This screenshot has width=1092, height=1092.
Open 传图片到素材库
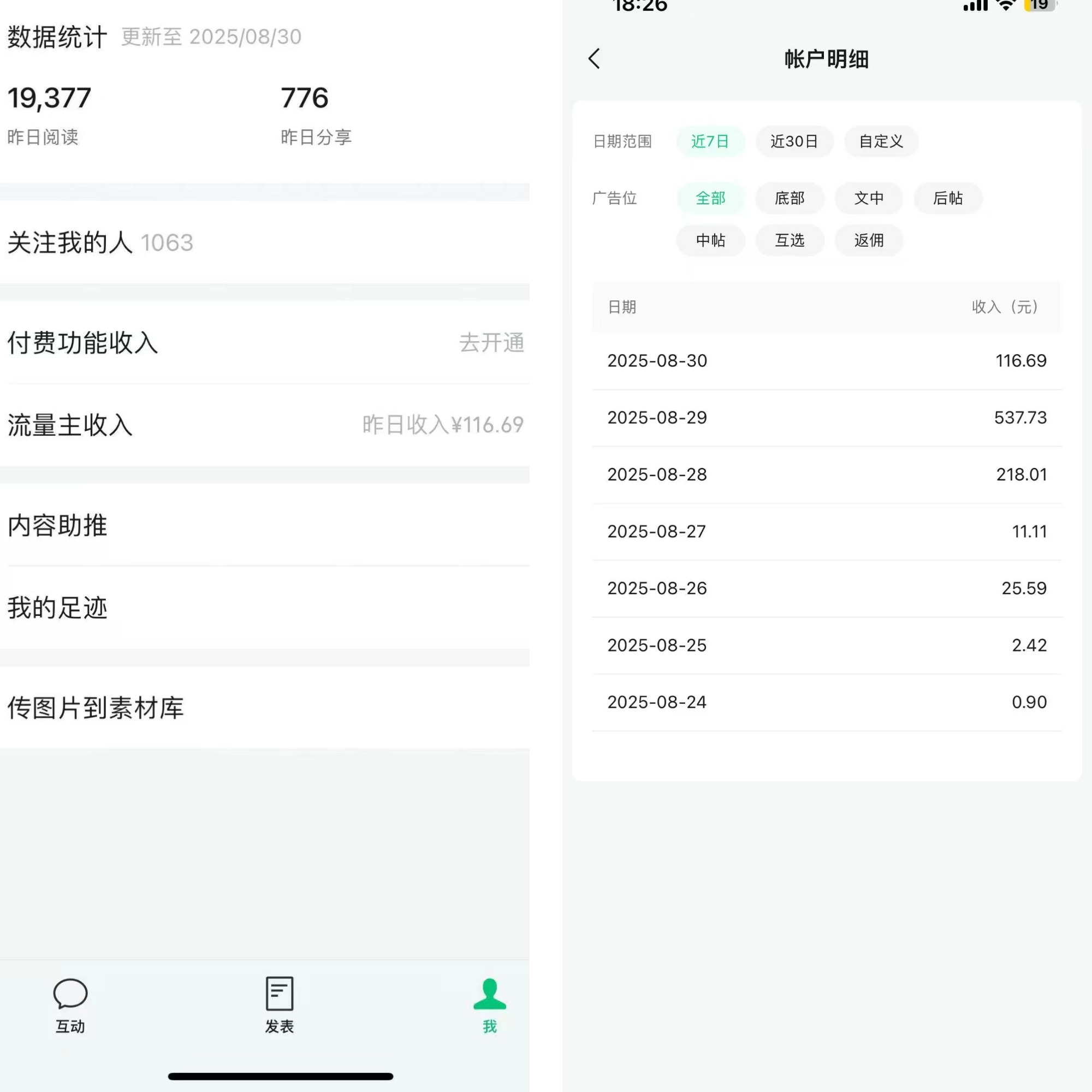pyautogui.click(x=264, y=708)
